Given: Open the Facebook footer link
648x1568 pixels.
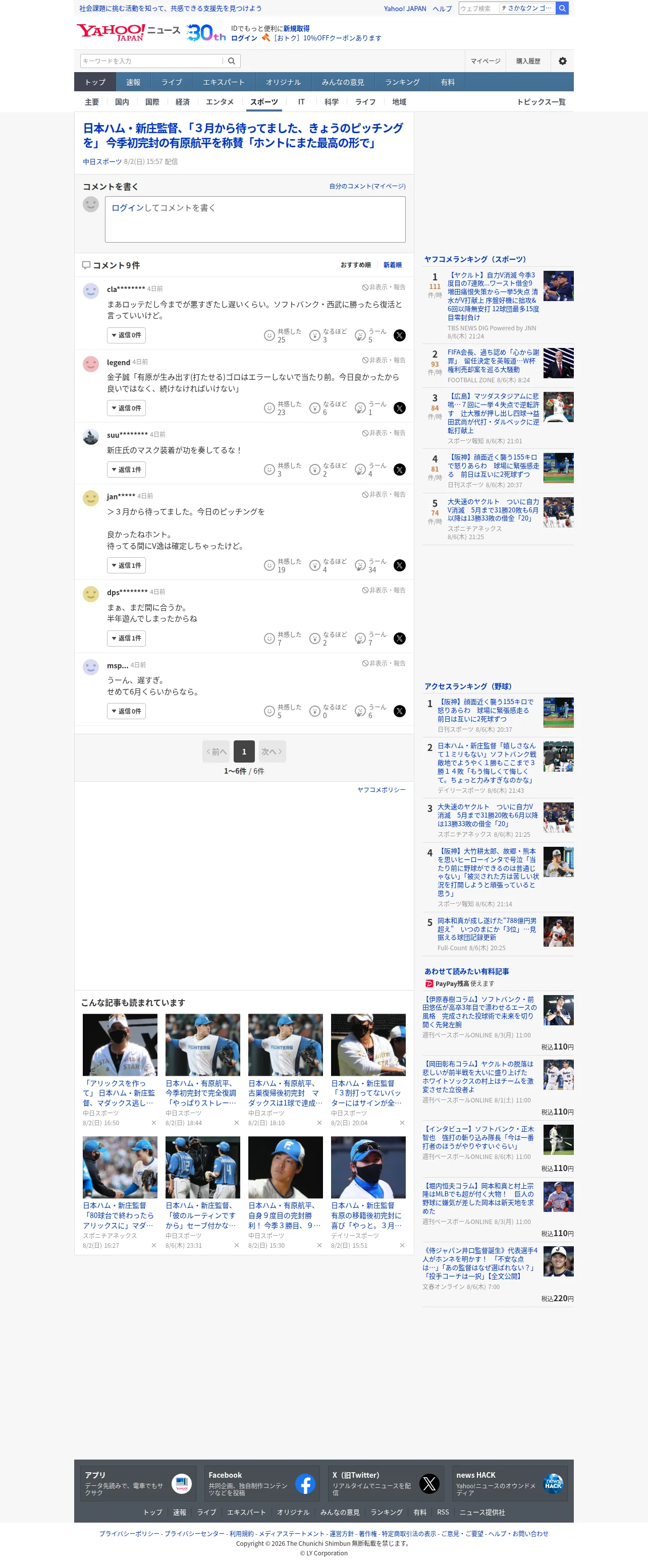Looking at the screenshot, I should click(x=261, y=1483).
